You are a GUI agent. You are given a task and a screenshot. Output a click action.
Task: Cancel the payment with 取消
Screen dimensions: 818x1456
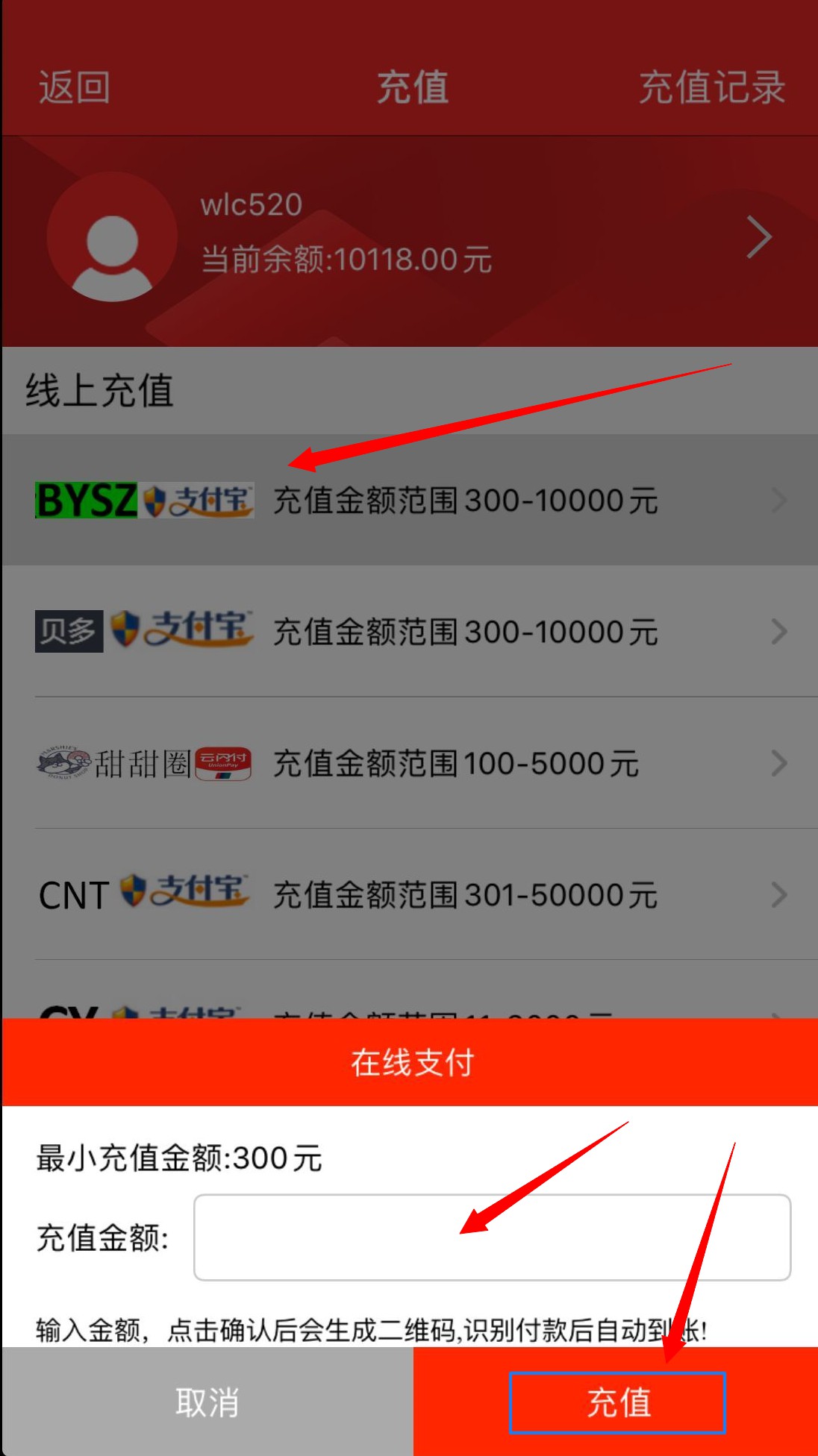[207, 1402]
